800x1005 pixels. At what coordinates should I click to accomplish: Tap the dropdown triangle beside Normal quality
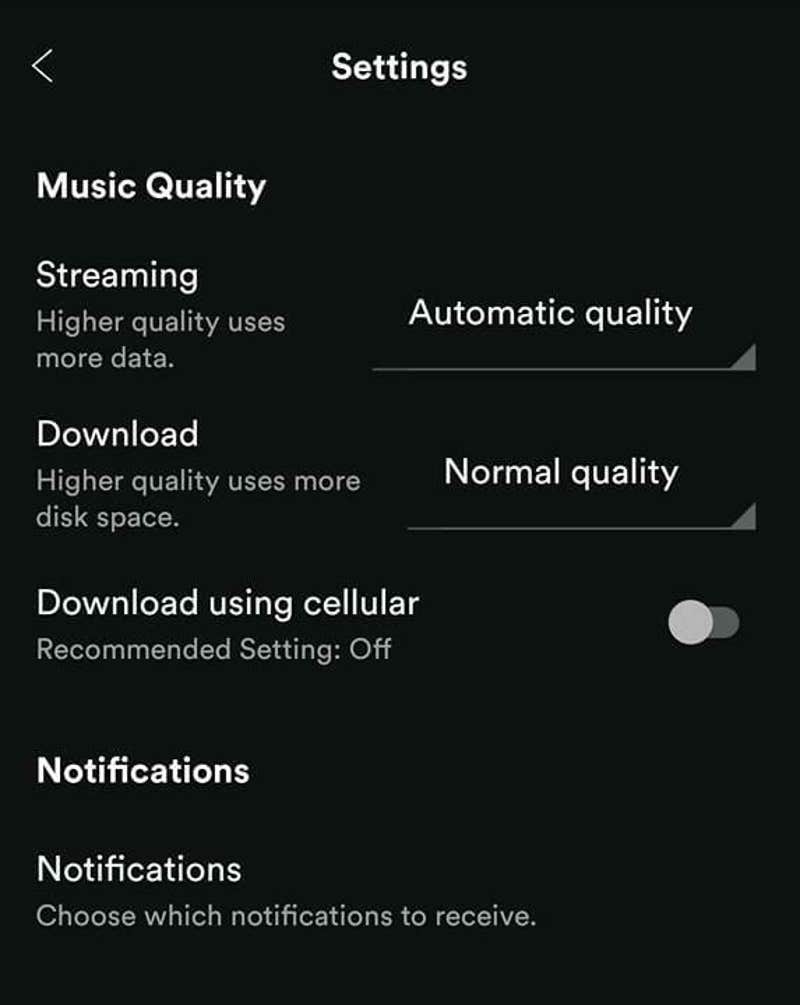click(745, 517)
